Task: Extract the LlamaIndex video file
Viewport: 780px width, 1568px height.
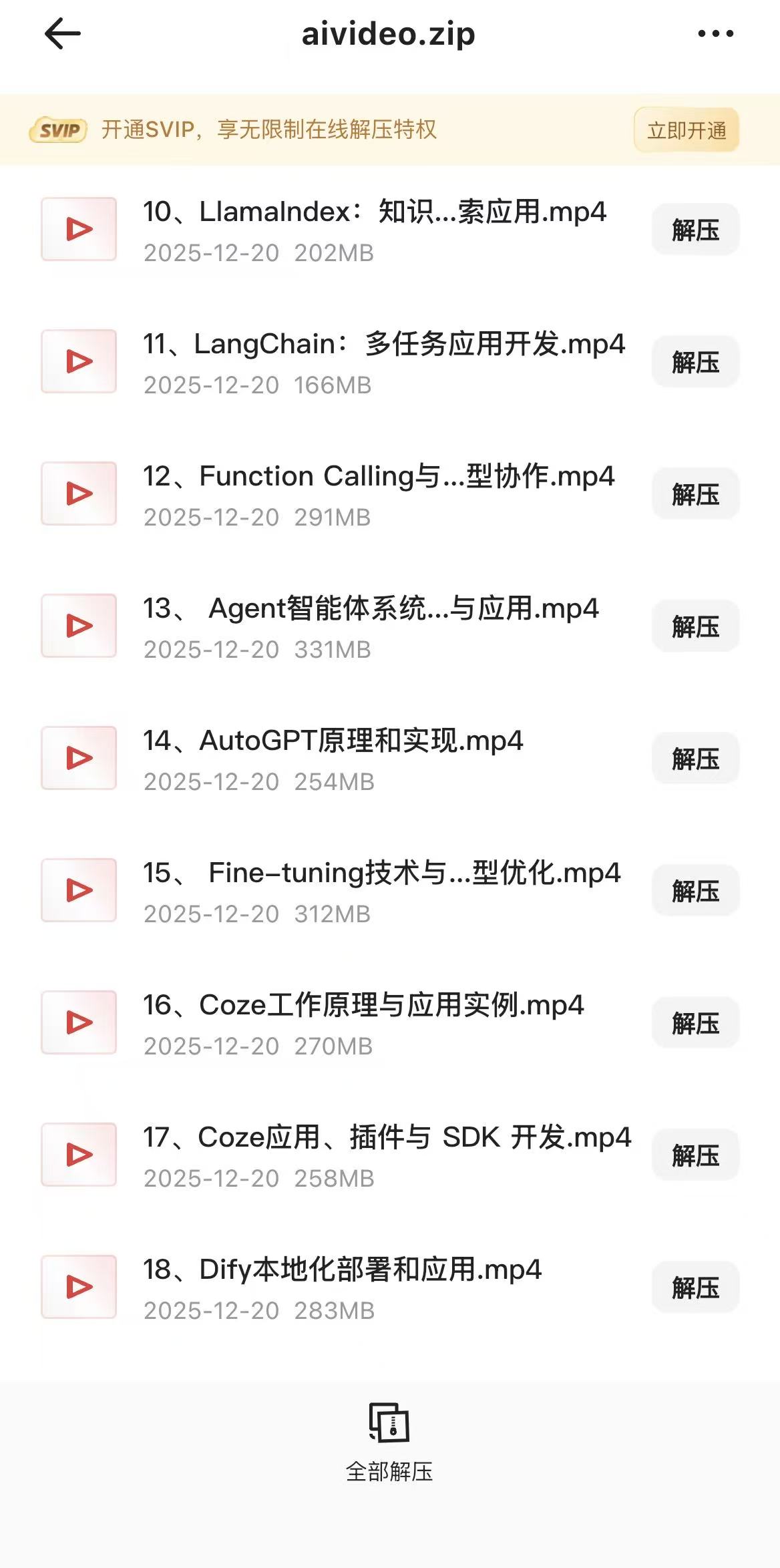Action: point(695,230)
